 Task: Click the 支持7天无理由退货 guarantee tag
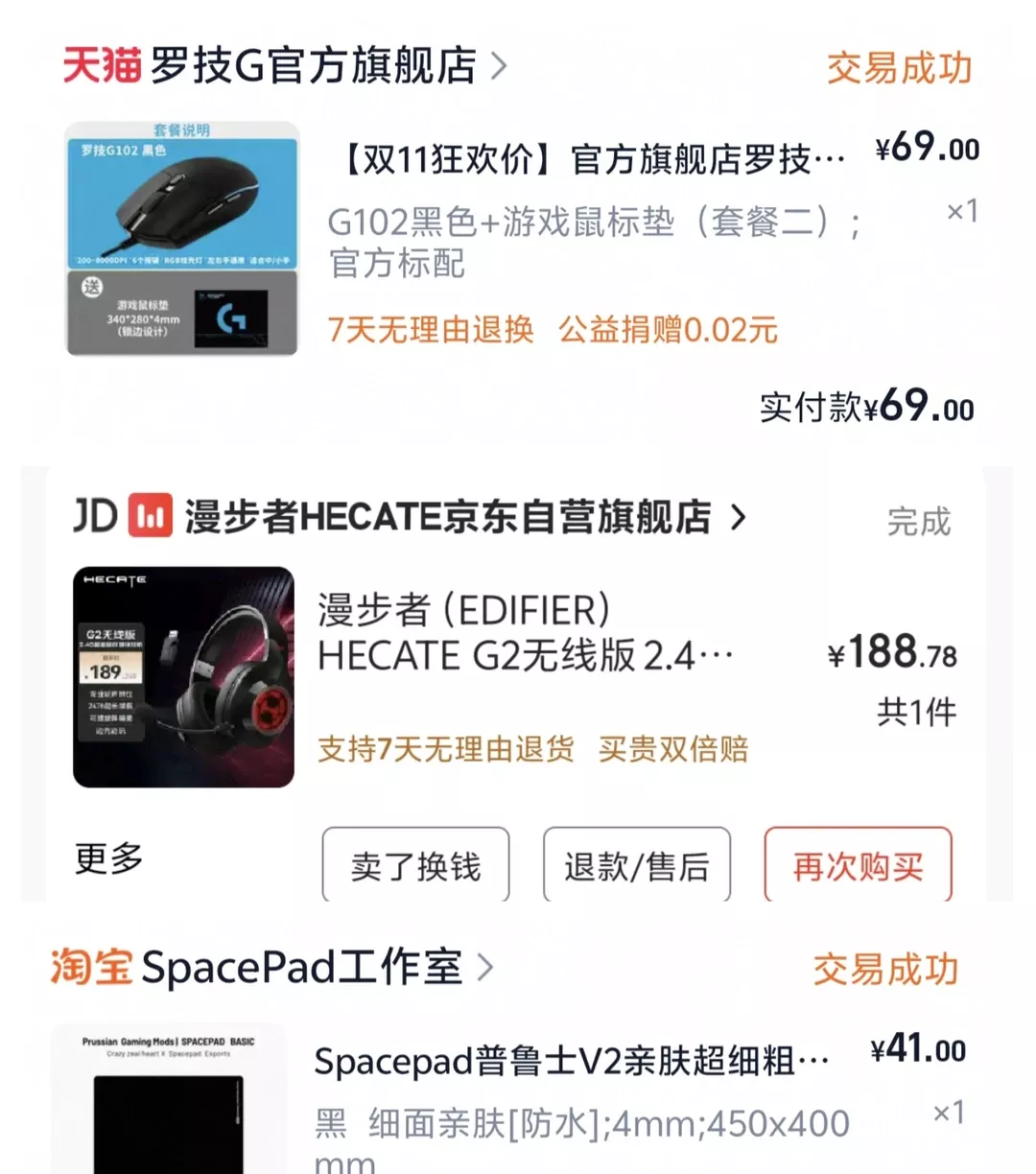447,749
